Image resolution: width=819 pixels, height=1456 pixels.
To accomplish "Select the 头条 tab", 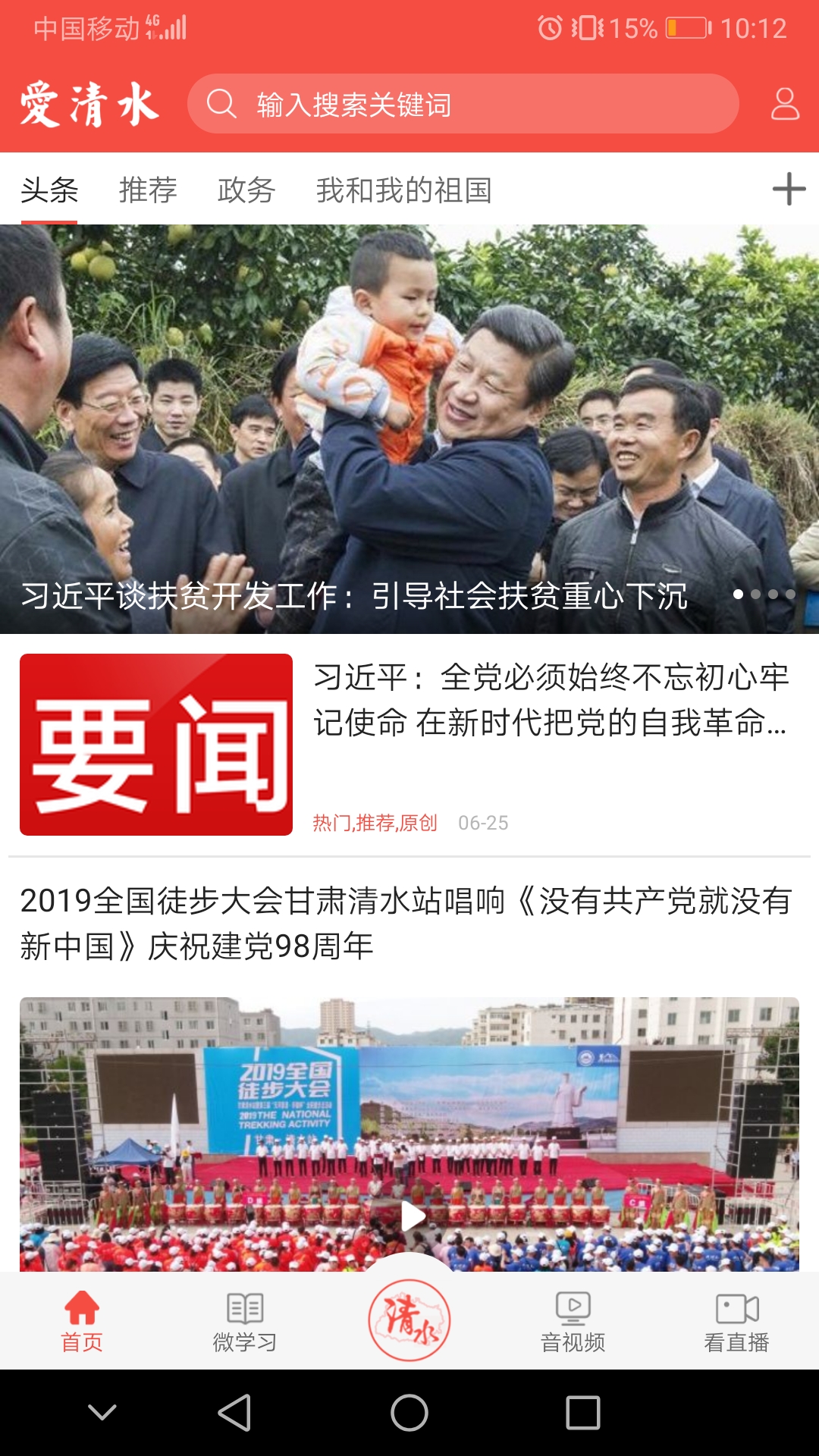I will [49, 190].
